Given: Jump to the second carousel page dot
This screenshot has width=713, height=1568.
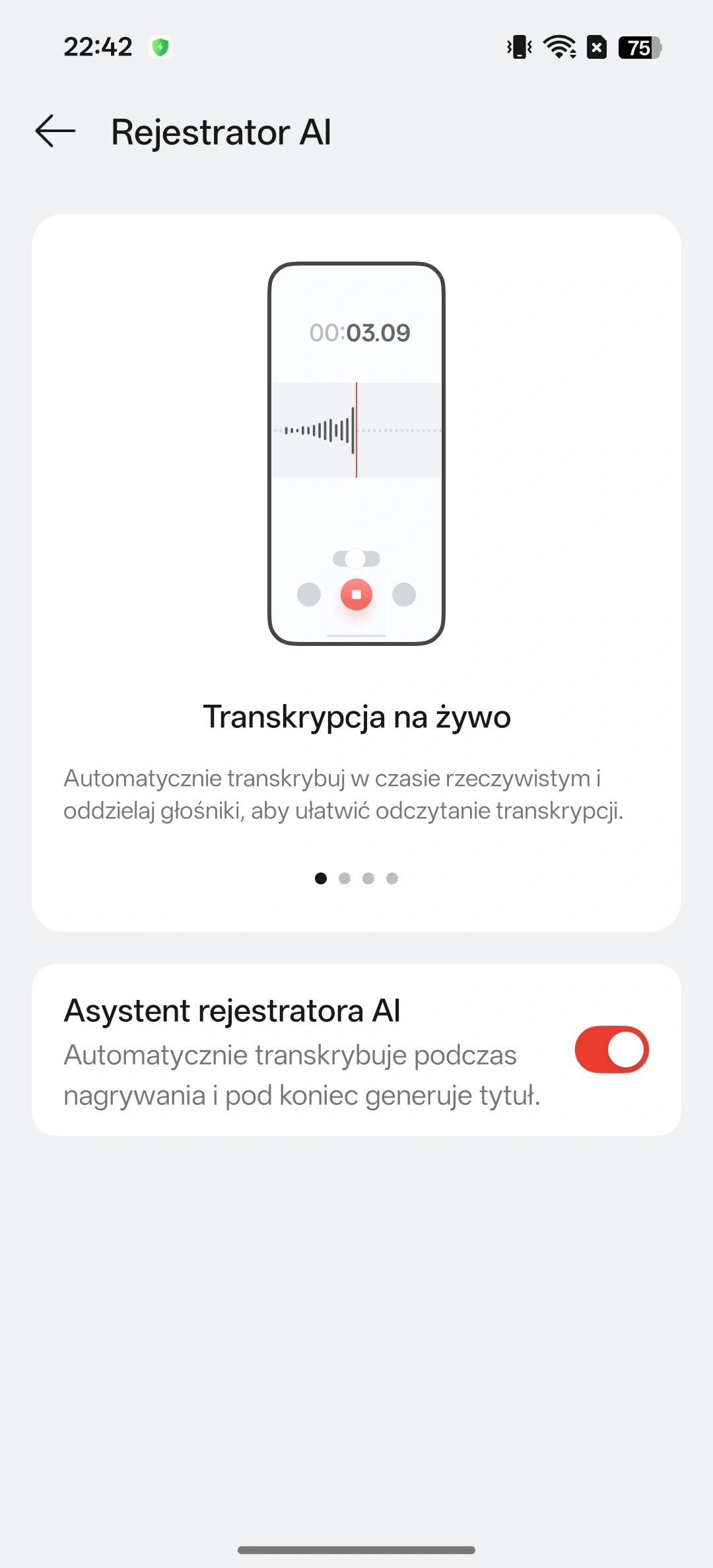Looking at the screenshot, I should point(345,878).
